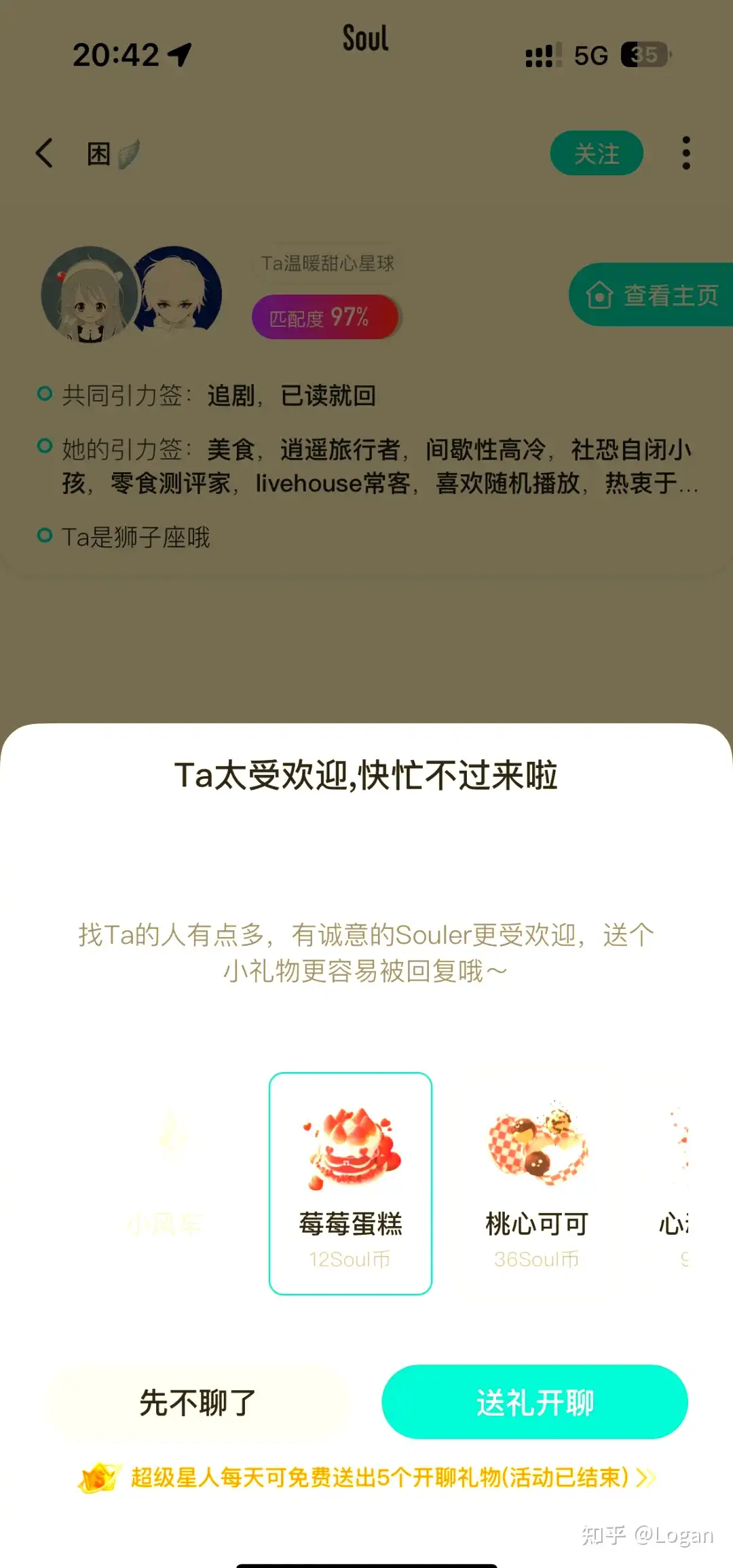
Task: Open 查看主页 to view her profile
Action: coord(652,295)
